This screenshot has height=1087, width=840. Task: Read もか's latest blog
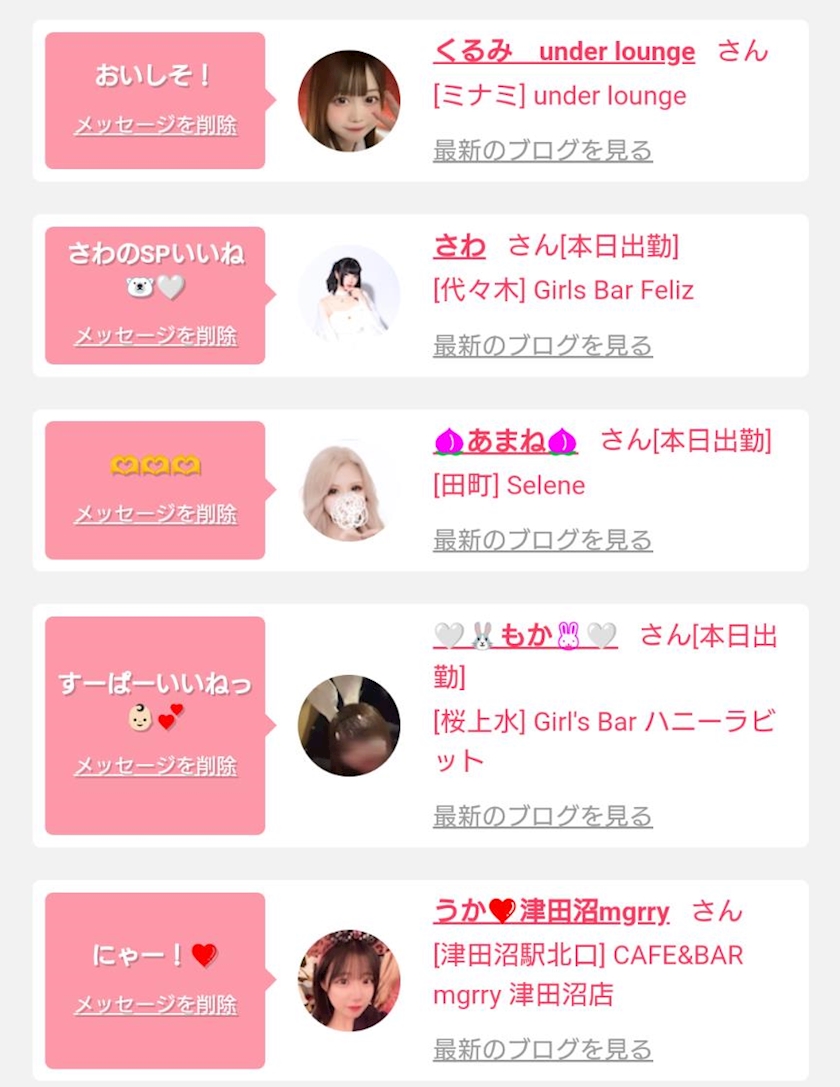click(x=543, y=817)
